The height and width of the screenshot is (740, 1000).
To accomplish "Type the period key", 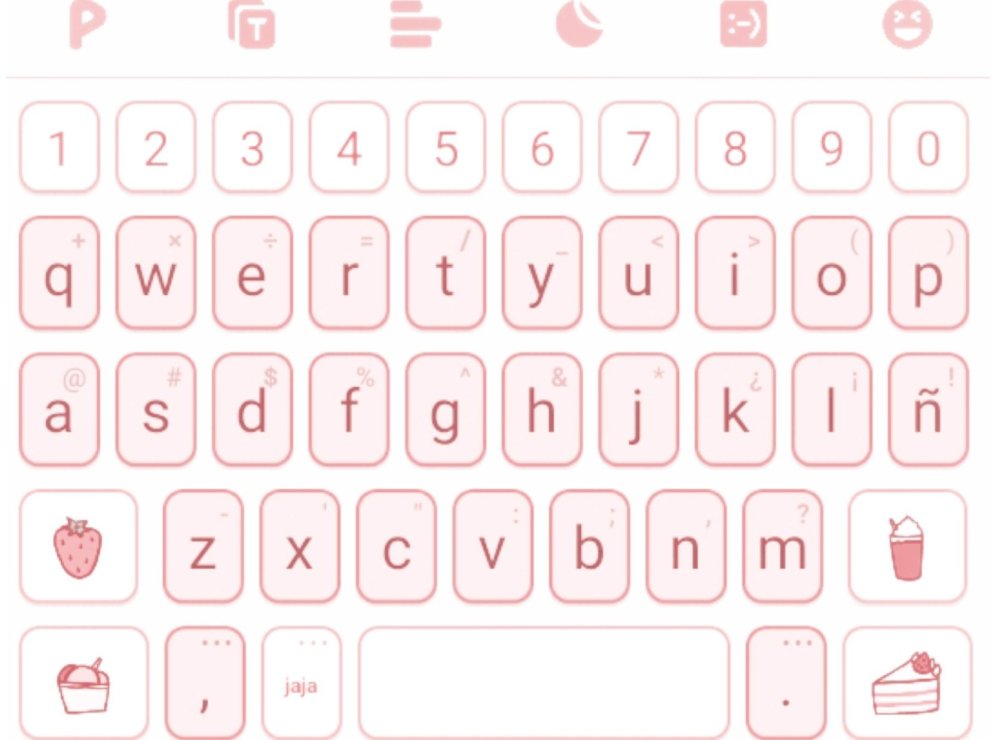I will 786,682.
